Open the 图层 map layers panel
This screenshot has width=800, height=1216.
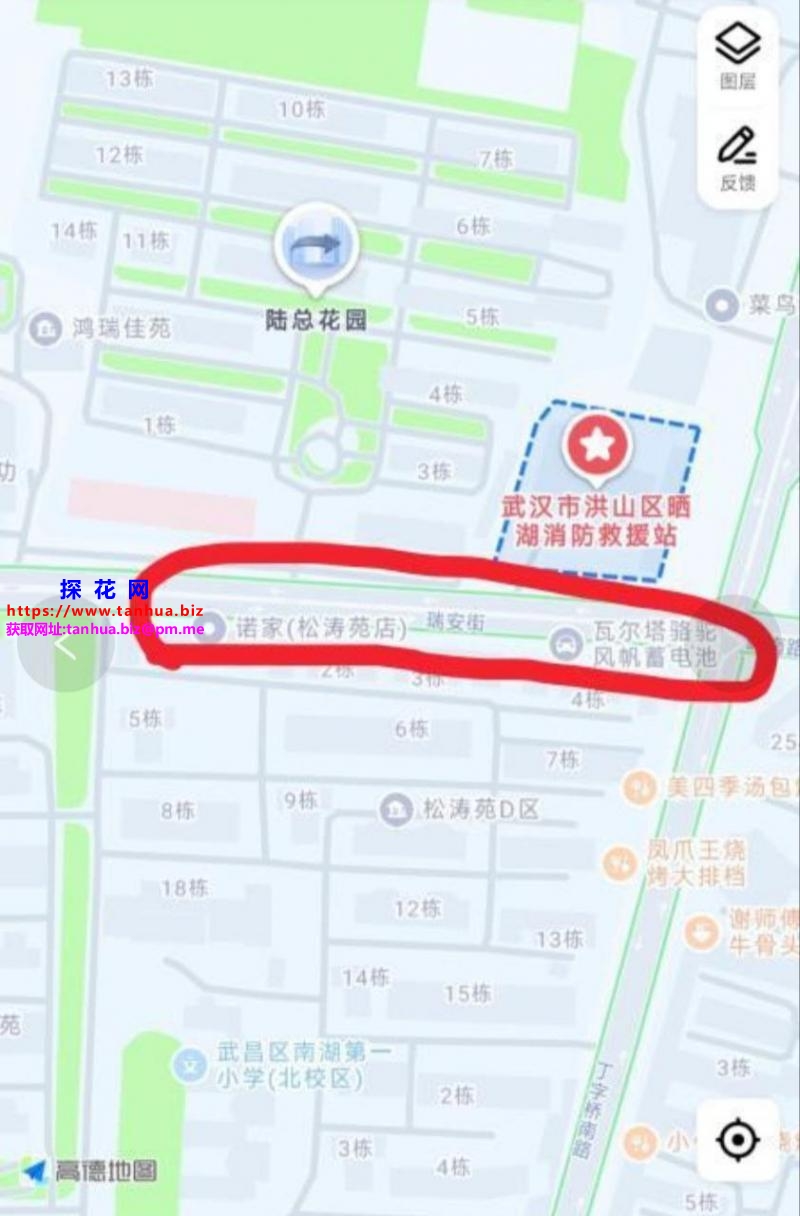(x=738, y=56)
